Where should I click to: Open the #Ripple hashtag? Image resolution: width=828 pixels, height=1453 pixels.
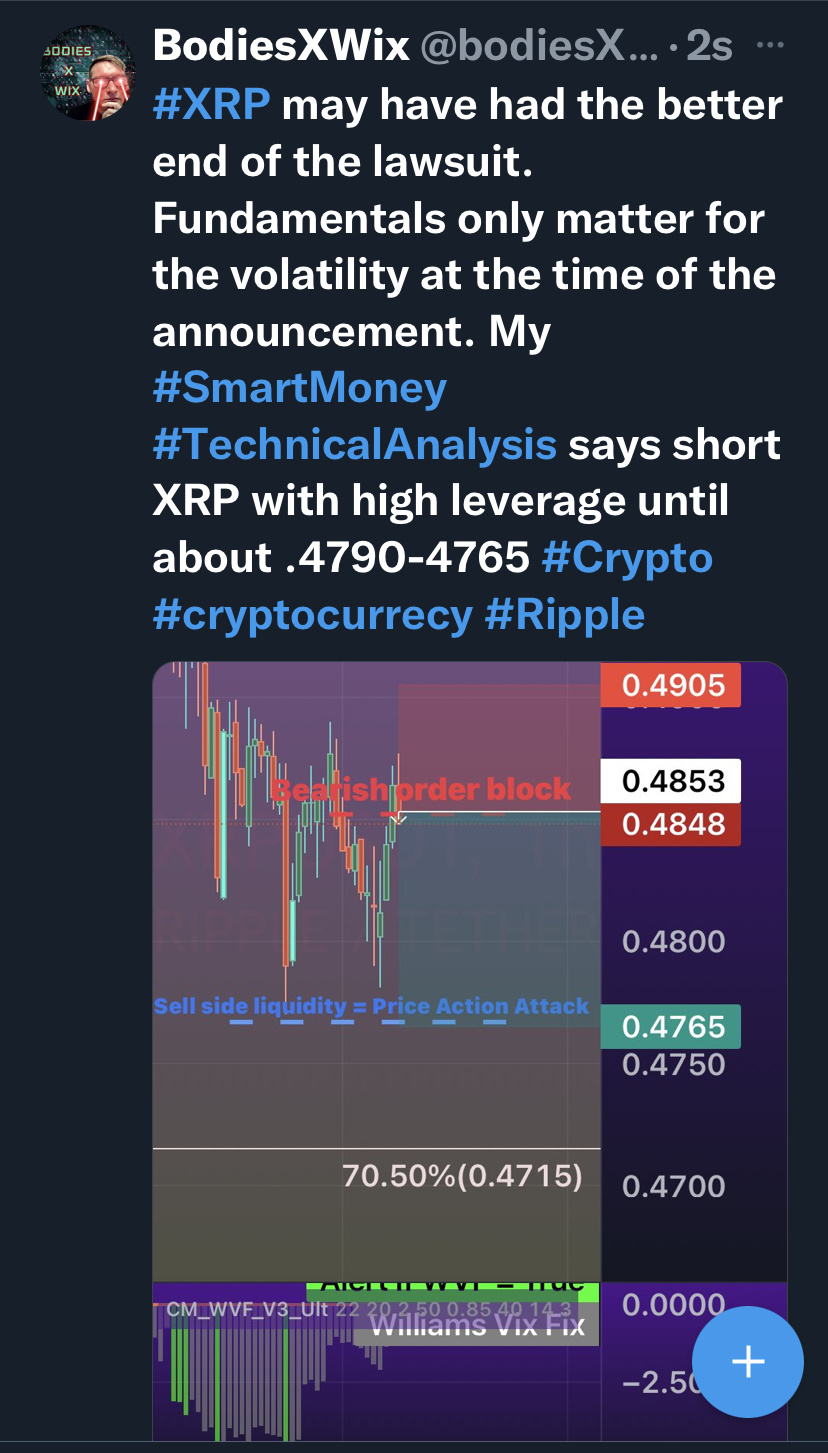coord(565,614)
